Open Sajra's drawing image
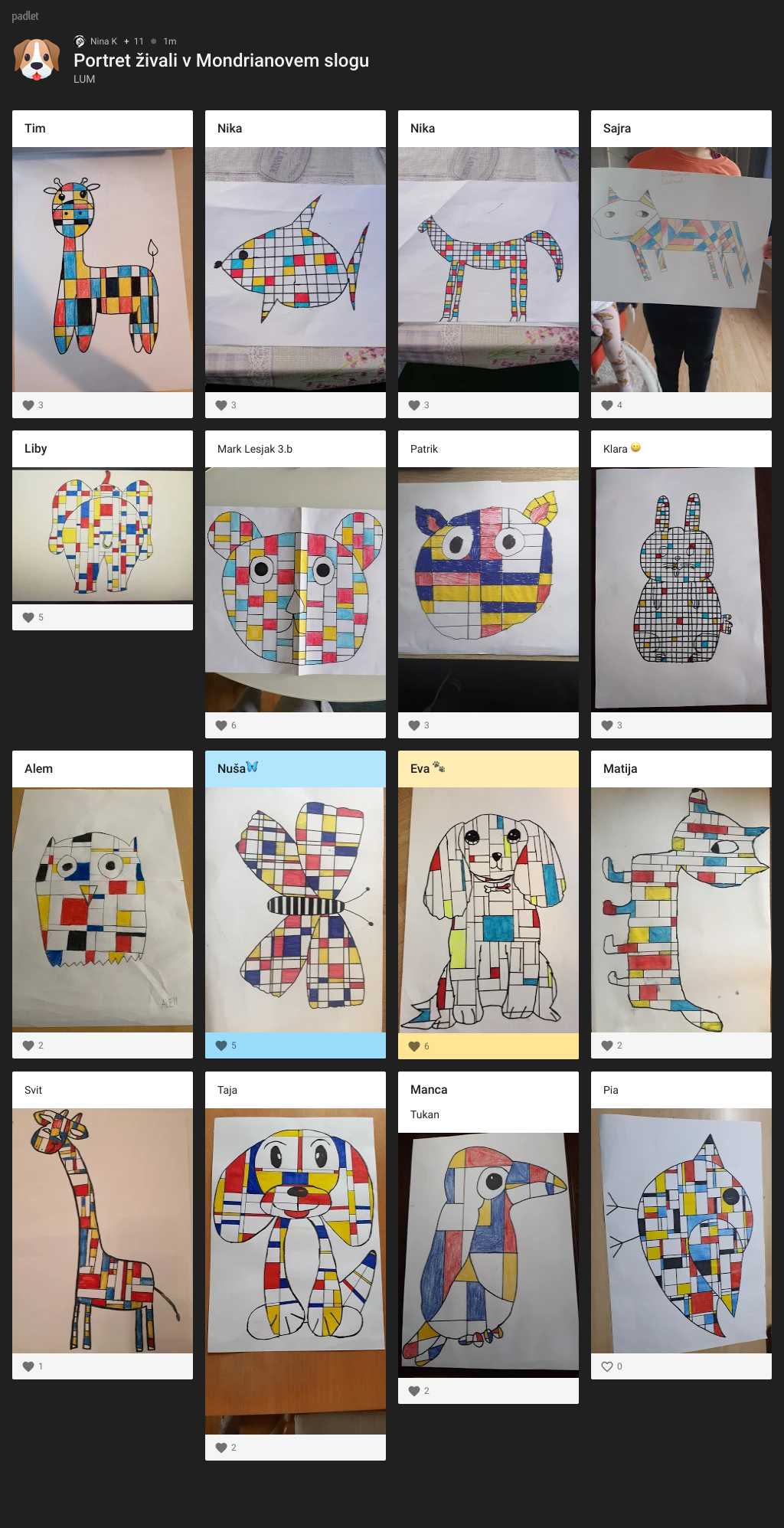The image size is (784, 1528). coord(681,269)
